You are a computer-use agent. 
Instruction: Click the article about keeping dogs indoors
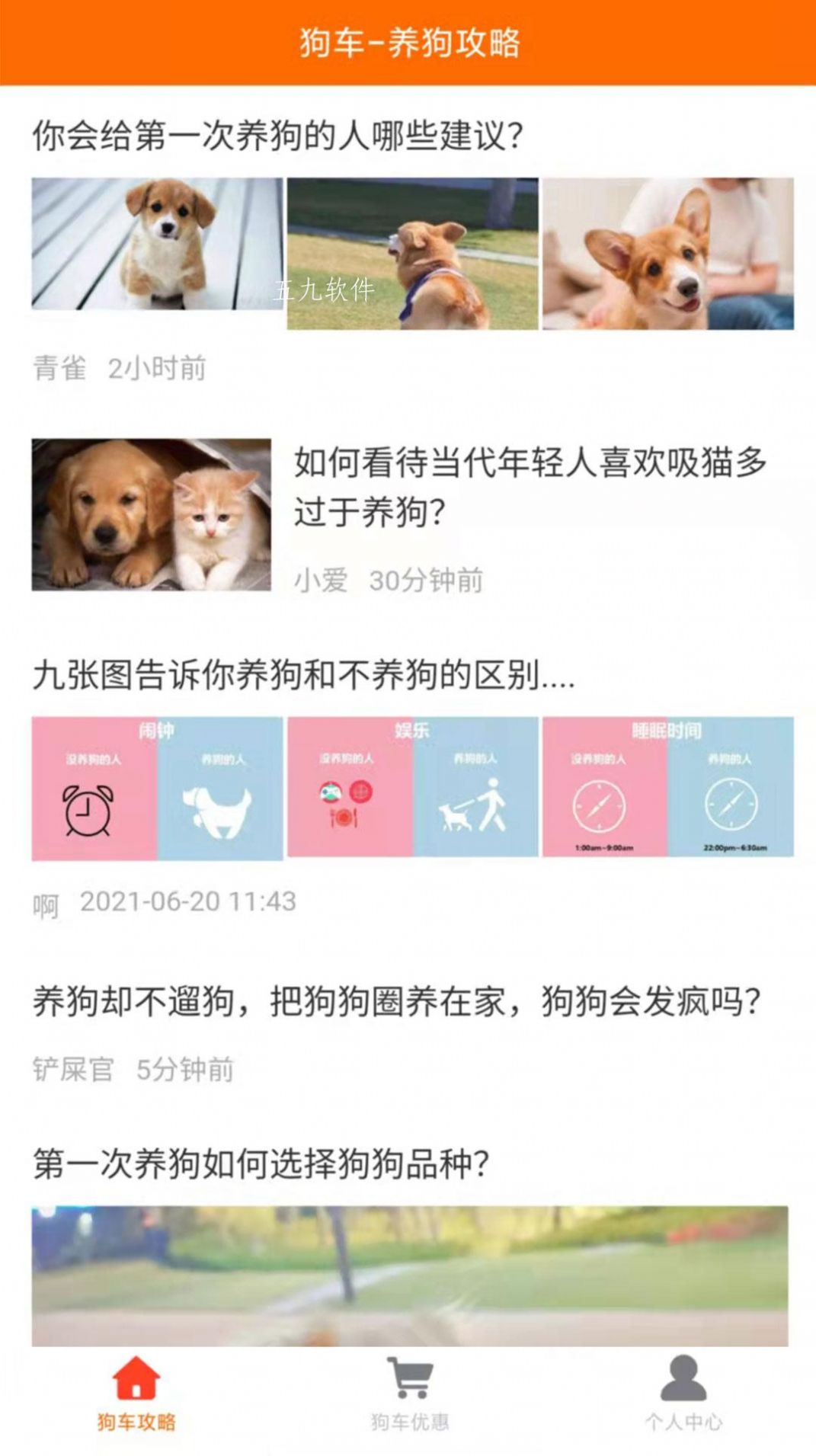pyautogui.click(x=397, y=998)
